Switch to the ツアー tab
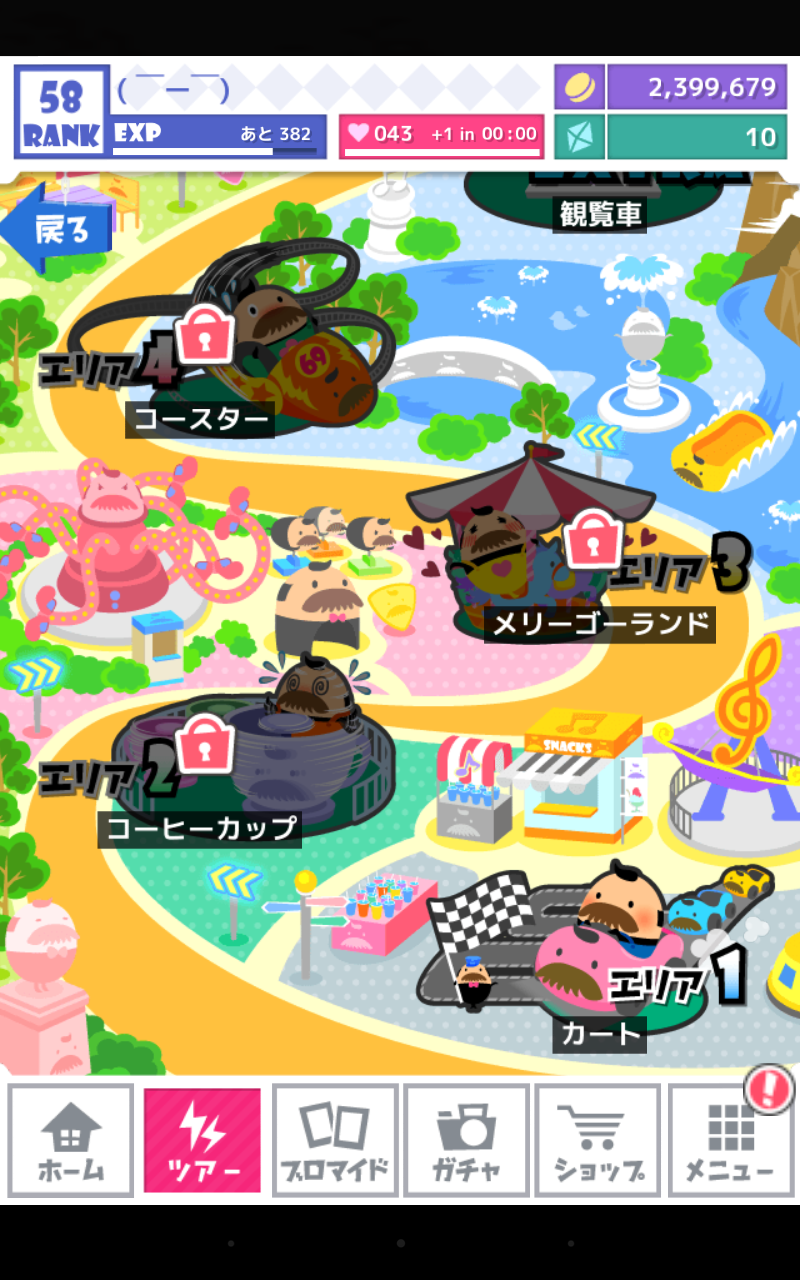The width and height of the screenshot is (800, 1280). (x=202, y=1141)
